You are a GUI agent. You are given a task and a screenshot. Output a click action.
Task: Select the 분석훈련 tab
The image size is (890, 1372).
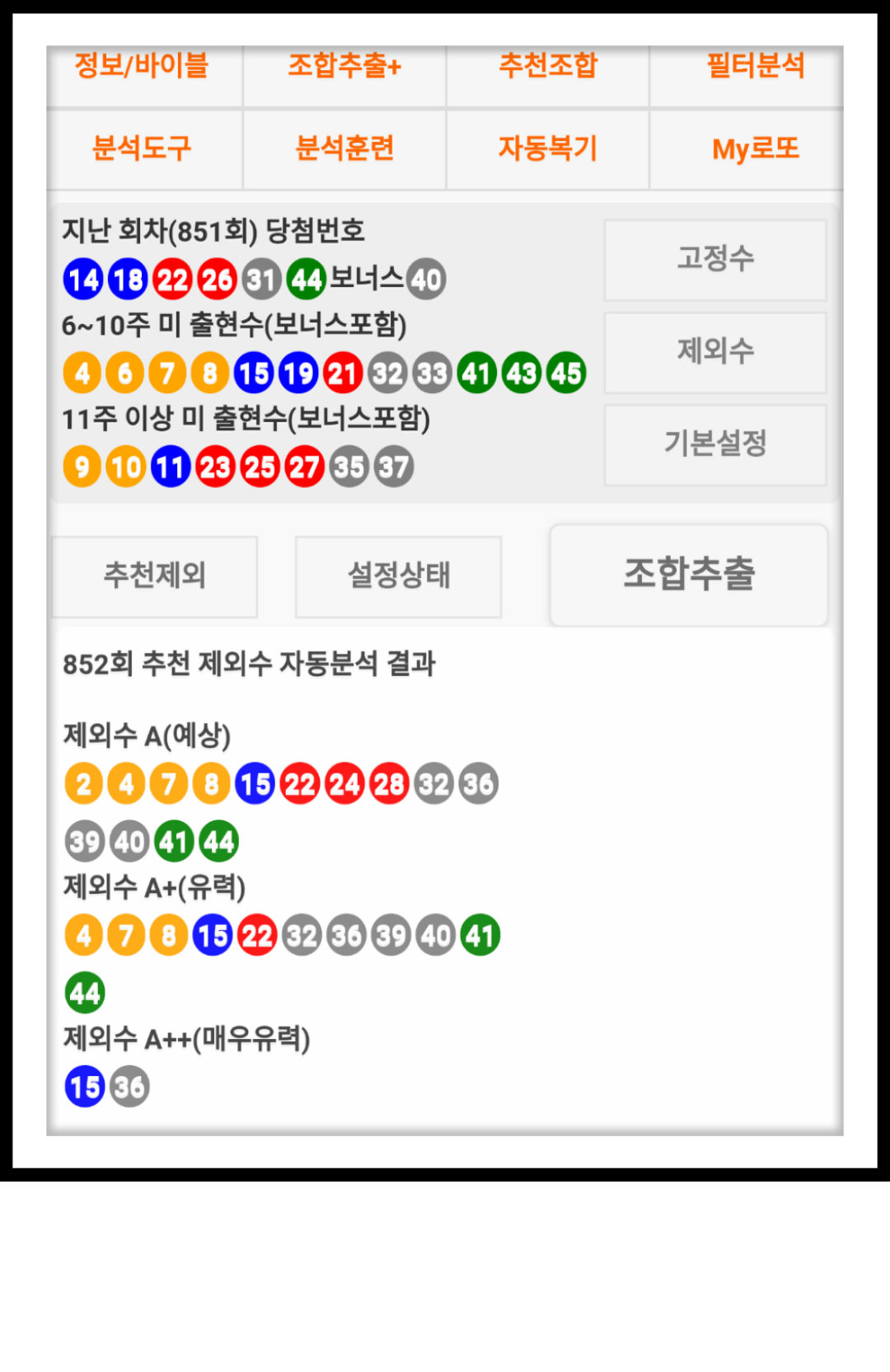point(344,149)
